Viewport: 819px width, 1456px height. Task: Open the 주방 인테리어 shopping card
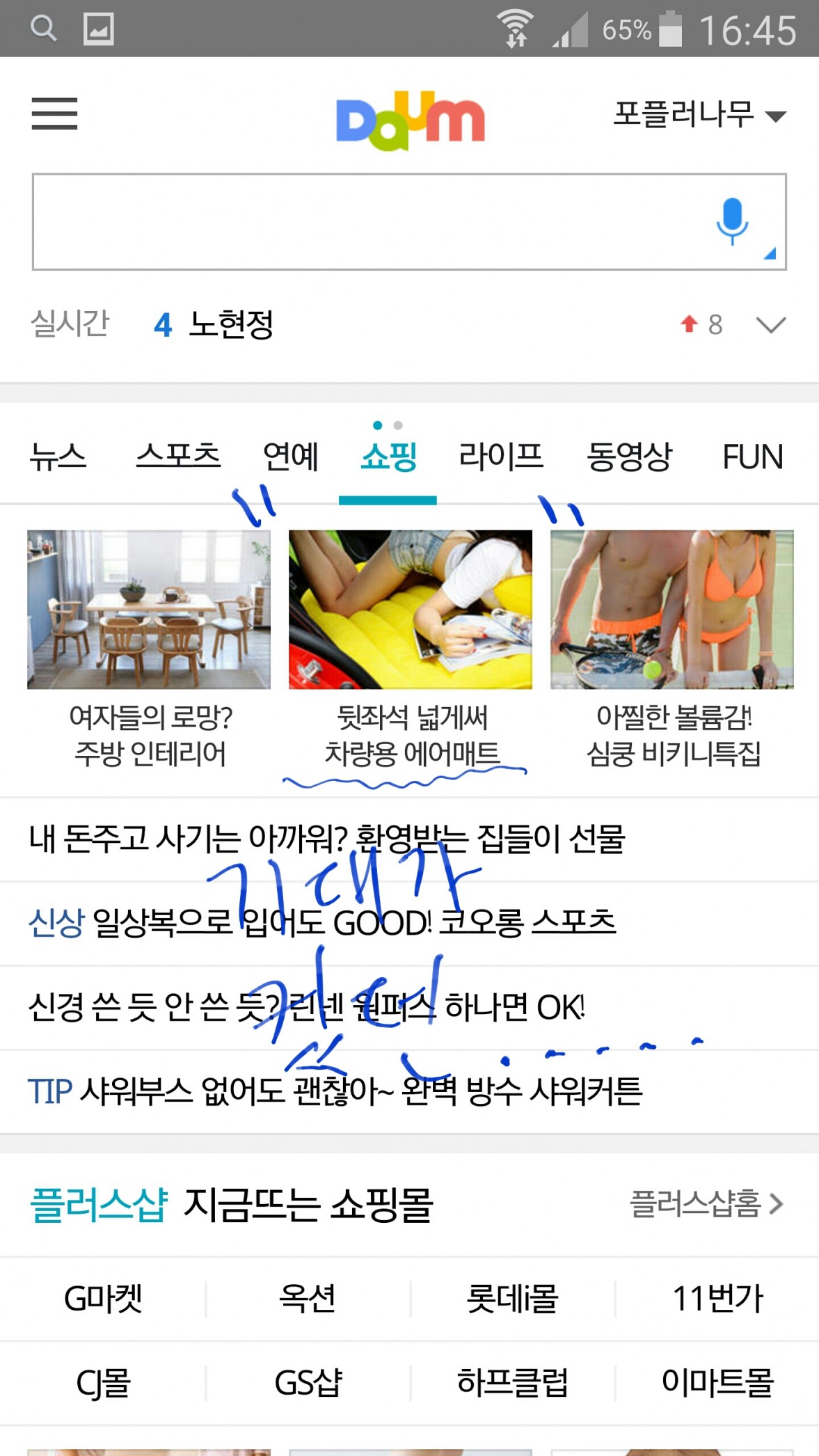[149, 647]
